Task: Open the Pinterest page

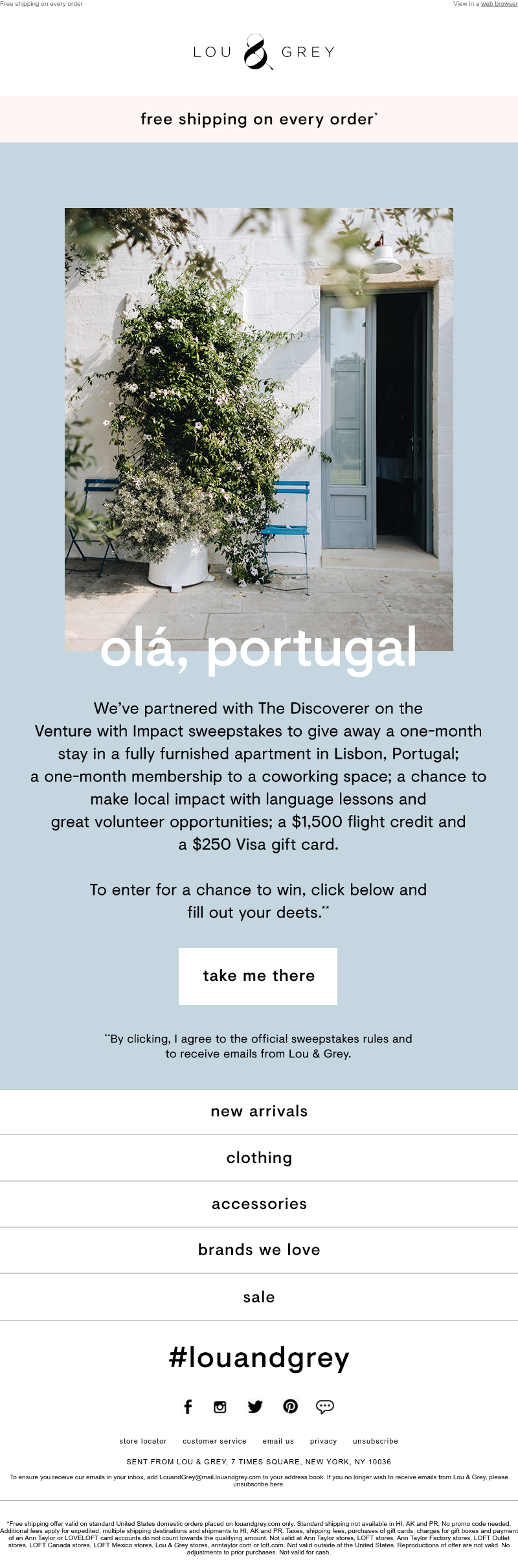Action: coord(290,1407)
